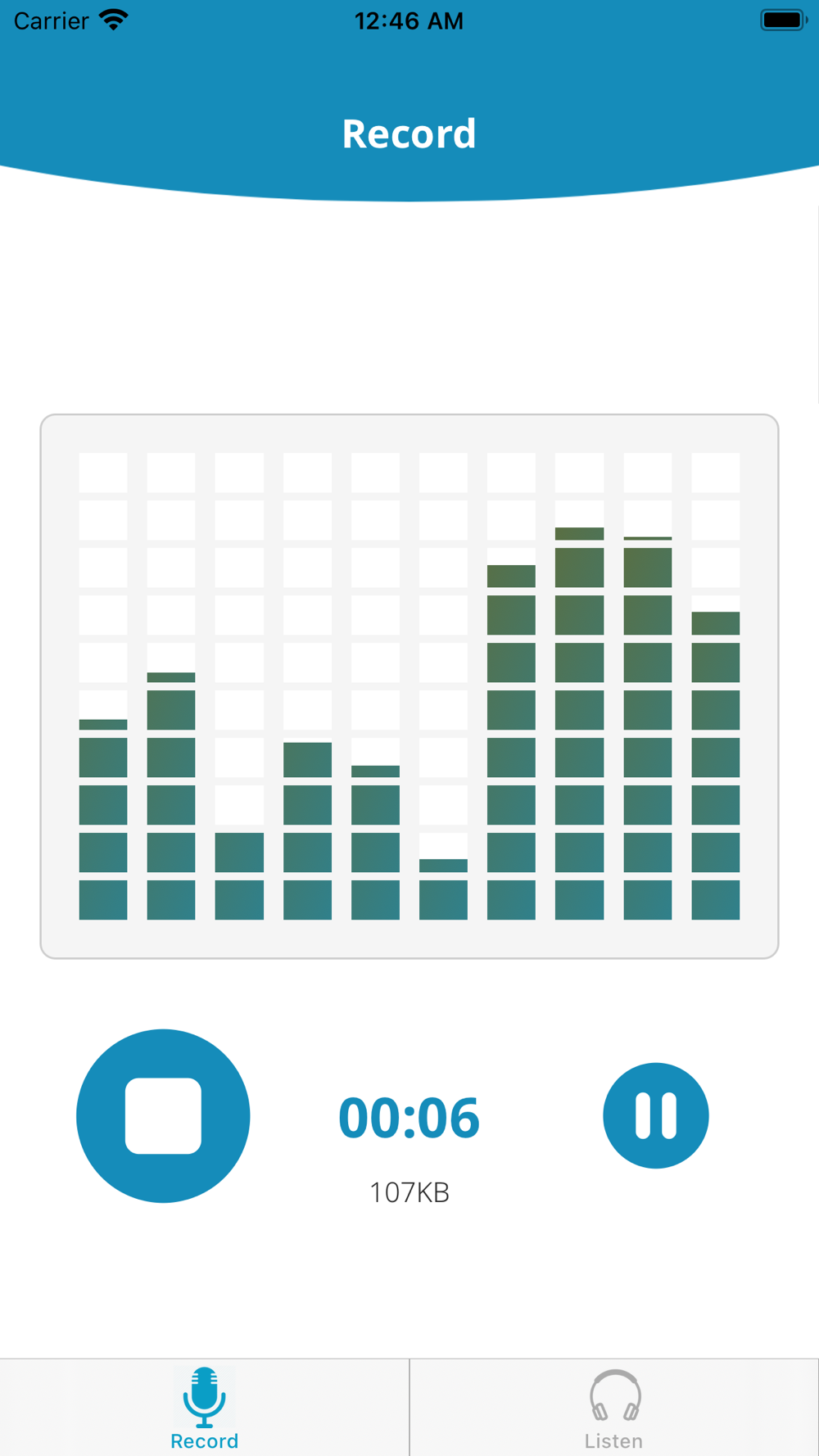This screenshot has height=1456, width=819.
Task: Pause the recording
Action: (x=656, y=1115)
